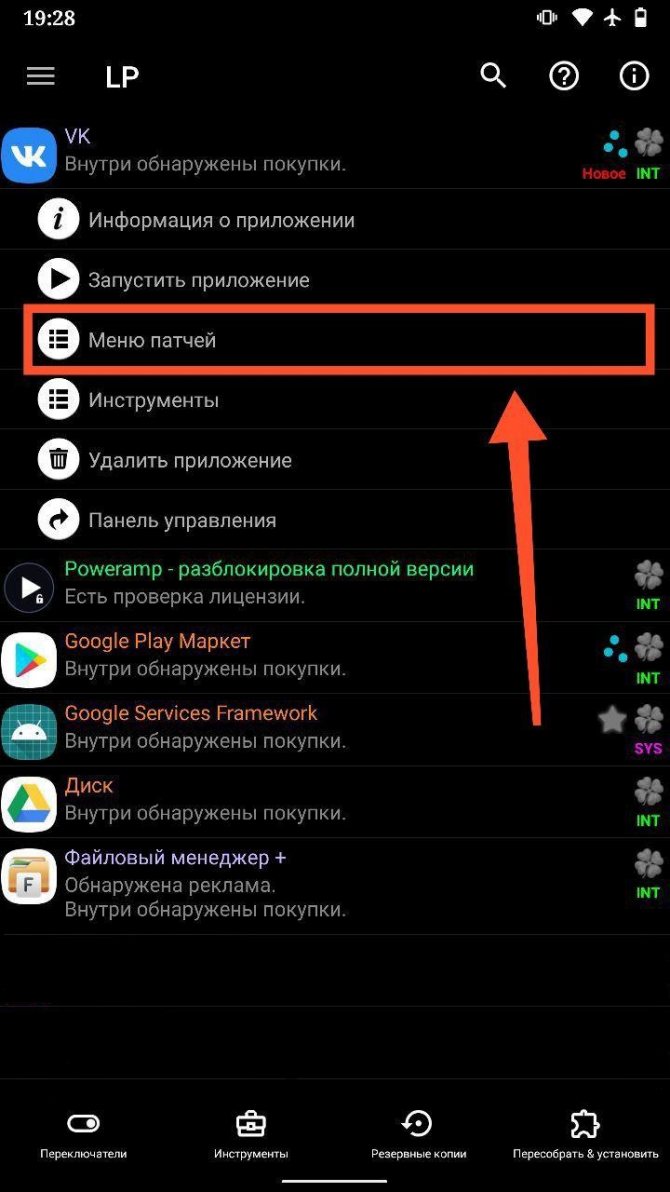The height and width of the screenshot is (1192, 670).
Task: Open the hamburger drawer menu
Action: 41,76
